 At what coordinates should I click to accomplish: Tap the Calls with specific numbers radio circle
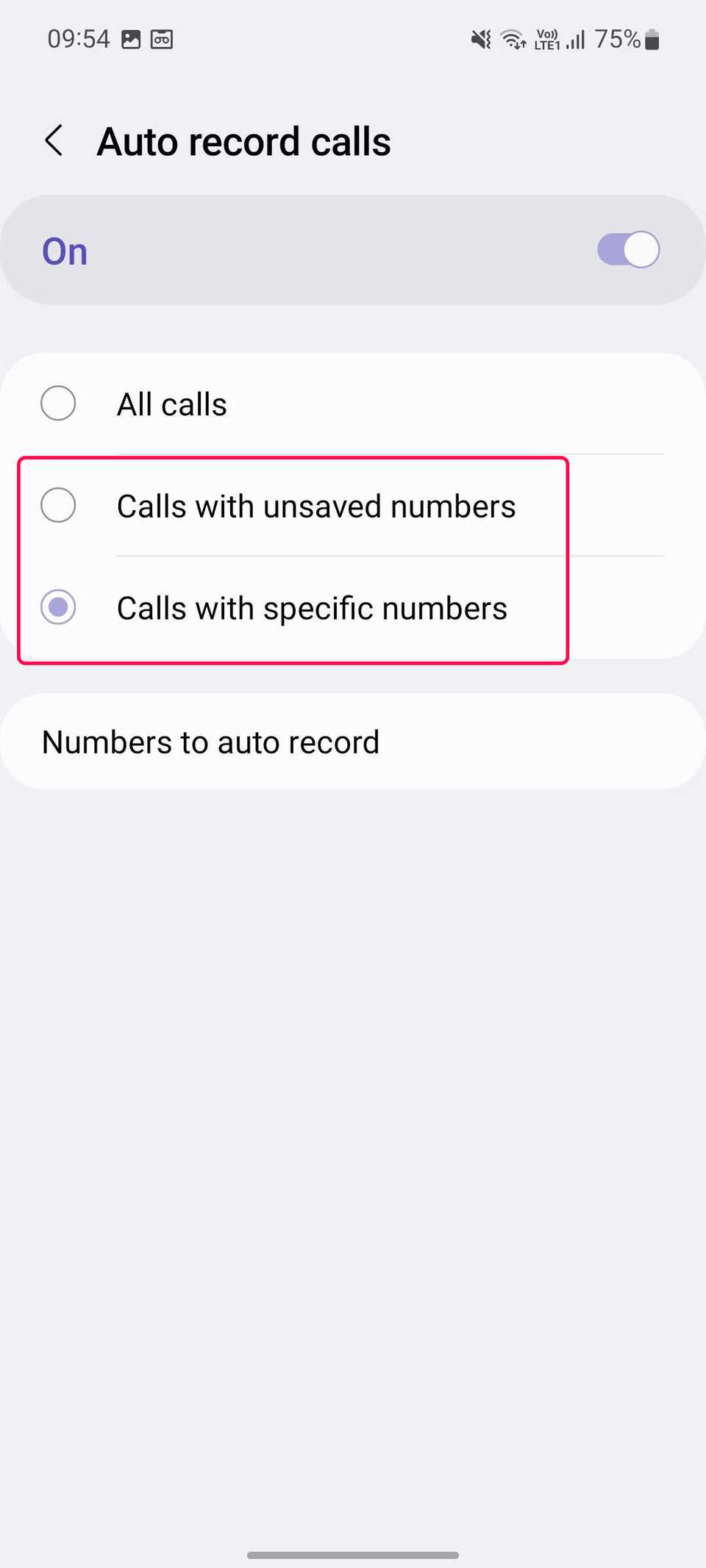(58, 607)
